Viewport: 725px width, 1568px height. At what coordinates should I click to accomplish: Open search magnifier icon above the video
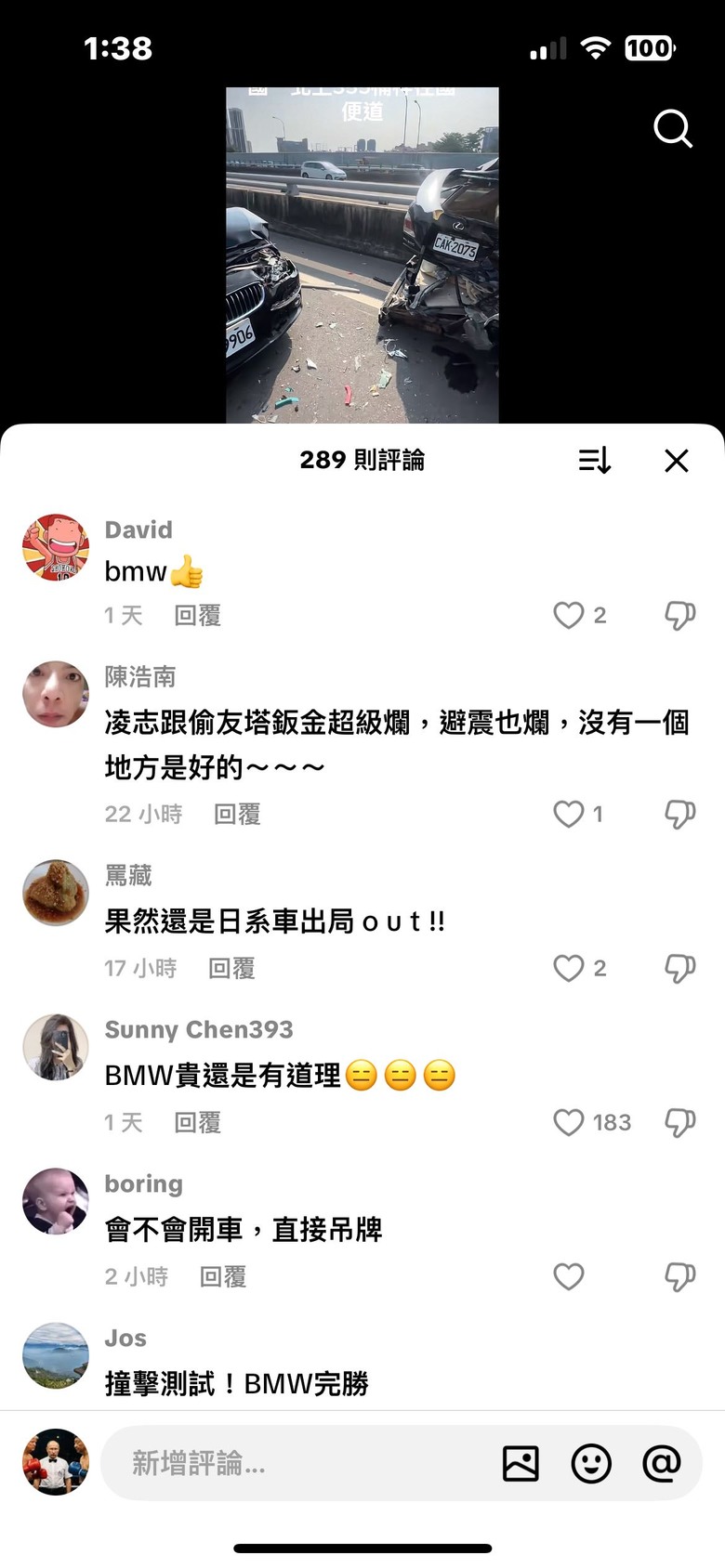672,129
